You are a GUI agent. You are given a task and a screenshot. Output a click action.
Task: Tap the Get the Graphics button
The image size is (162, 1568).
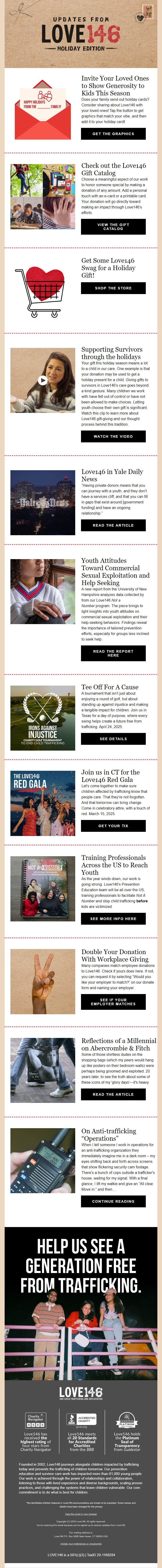tap(113, 133)
